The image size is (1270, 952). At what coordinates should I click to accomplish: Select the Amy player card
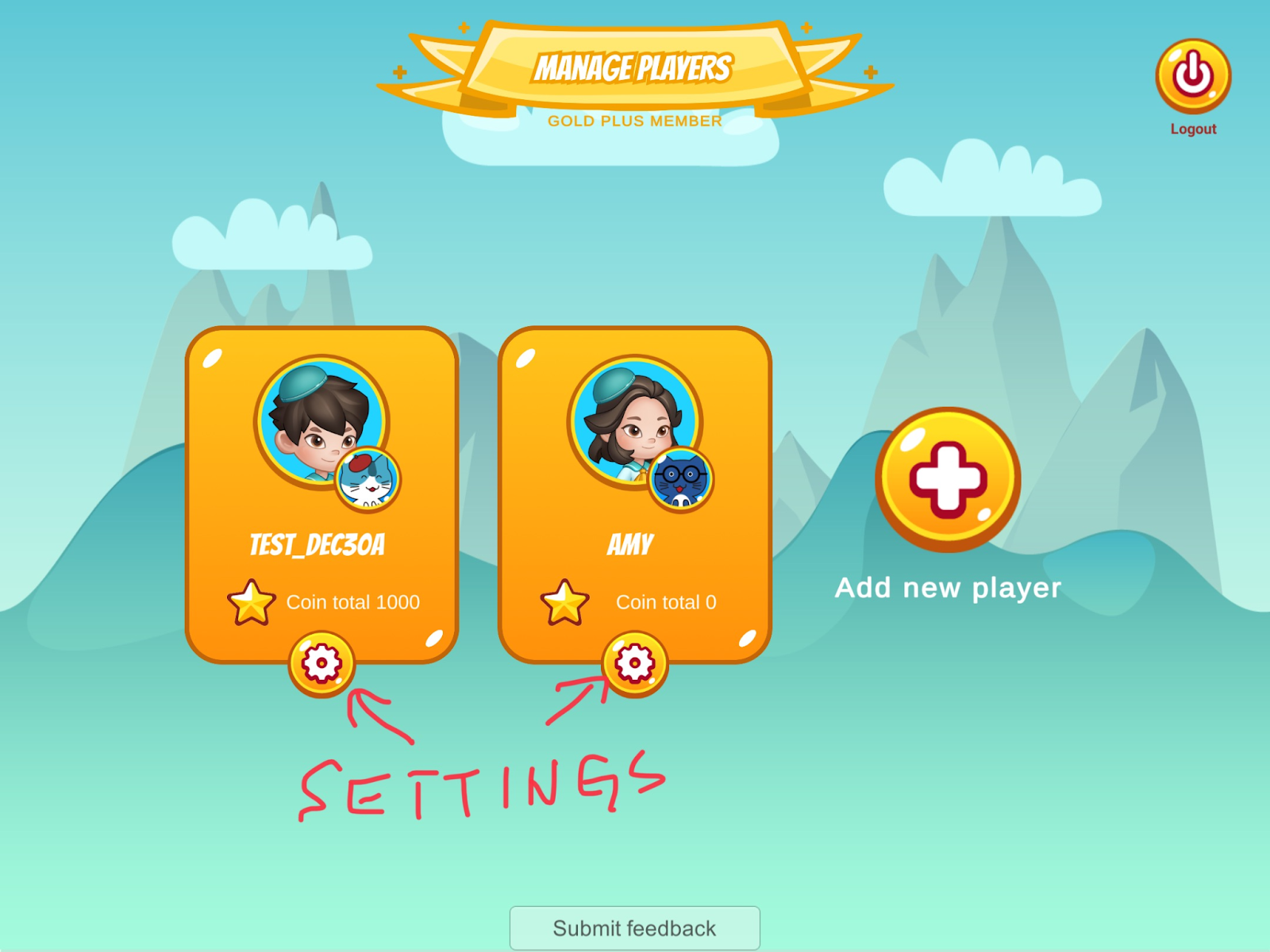(634, 494)
